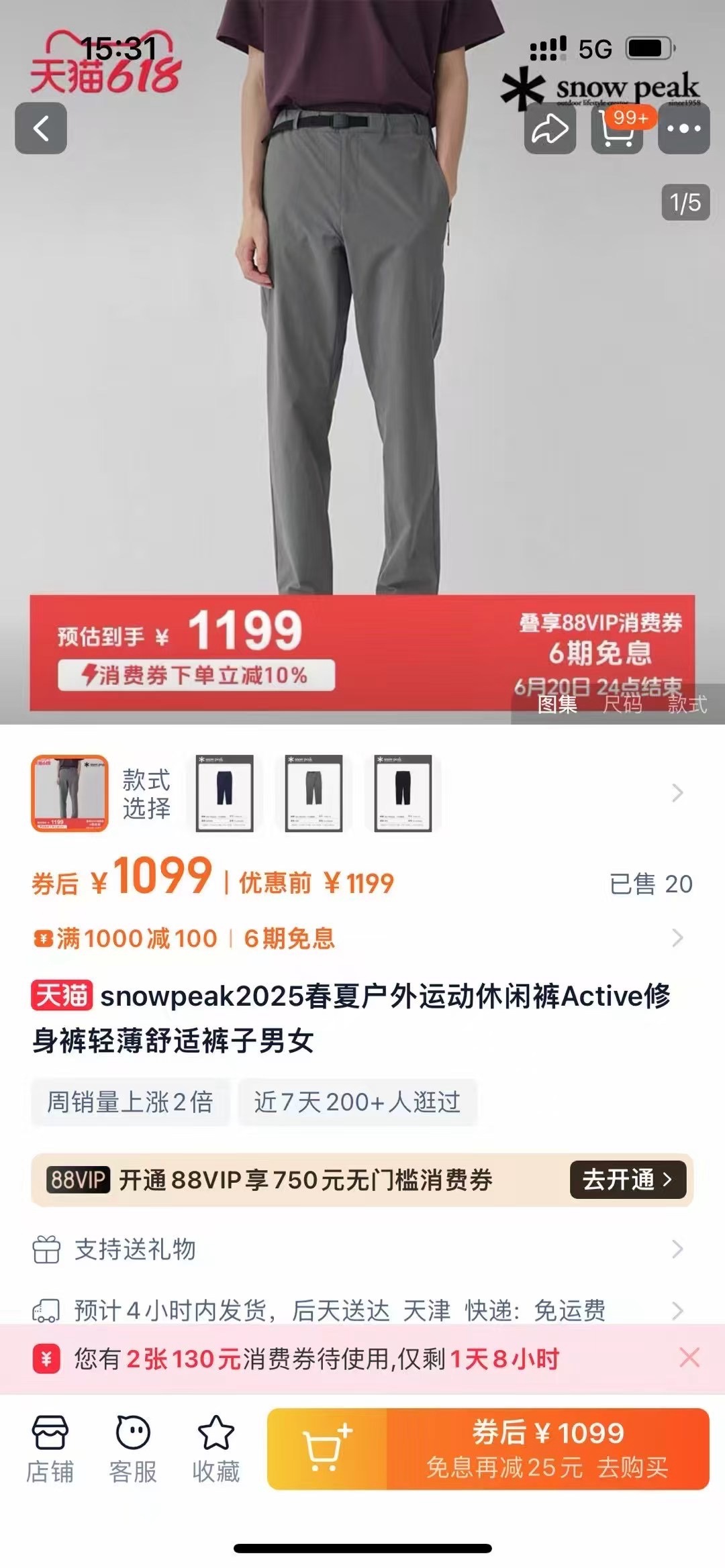Tap 去开通 to activate 88VIP

coord(627,1180)
